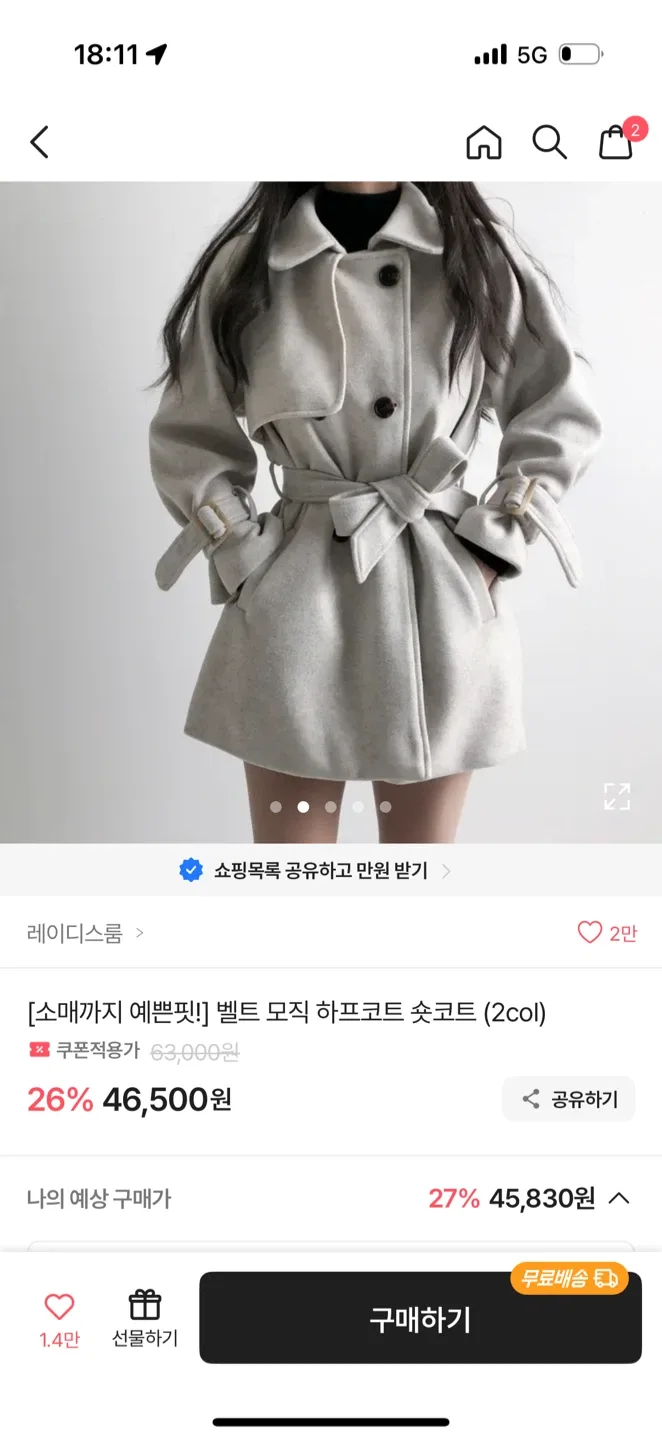Go back to the previous page
The image size is (662, 1440).
point(39,142)
